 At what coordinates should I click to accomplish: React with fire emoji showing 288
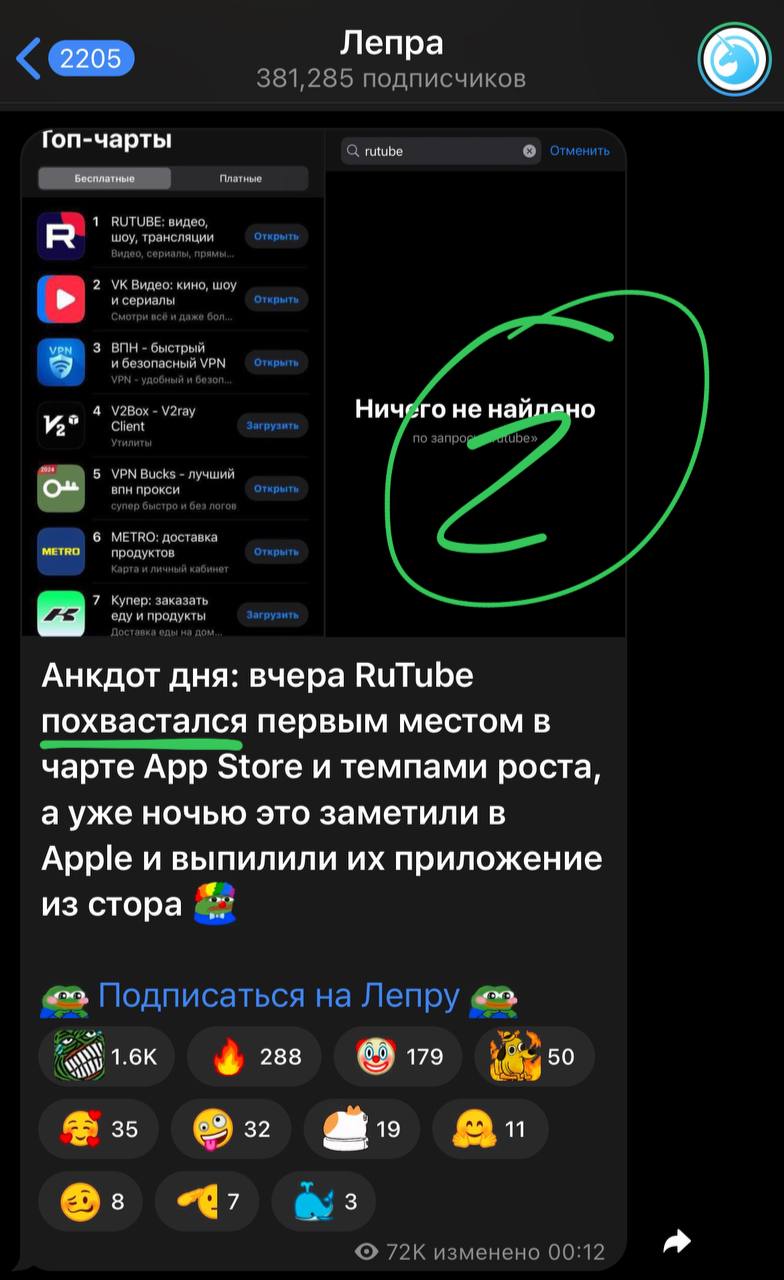tap(254, 1057)
